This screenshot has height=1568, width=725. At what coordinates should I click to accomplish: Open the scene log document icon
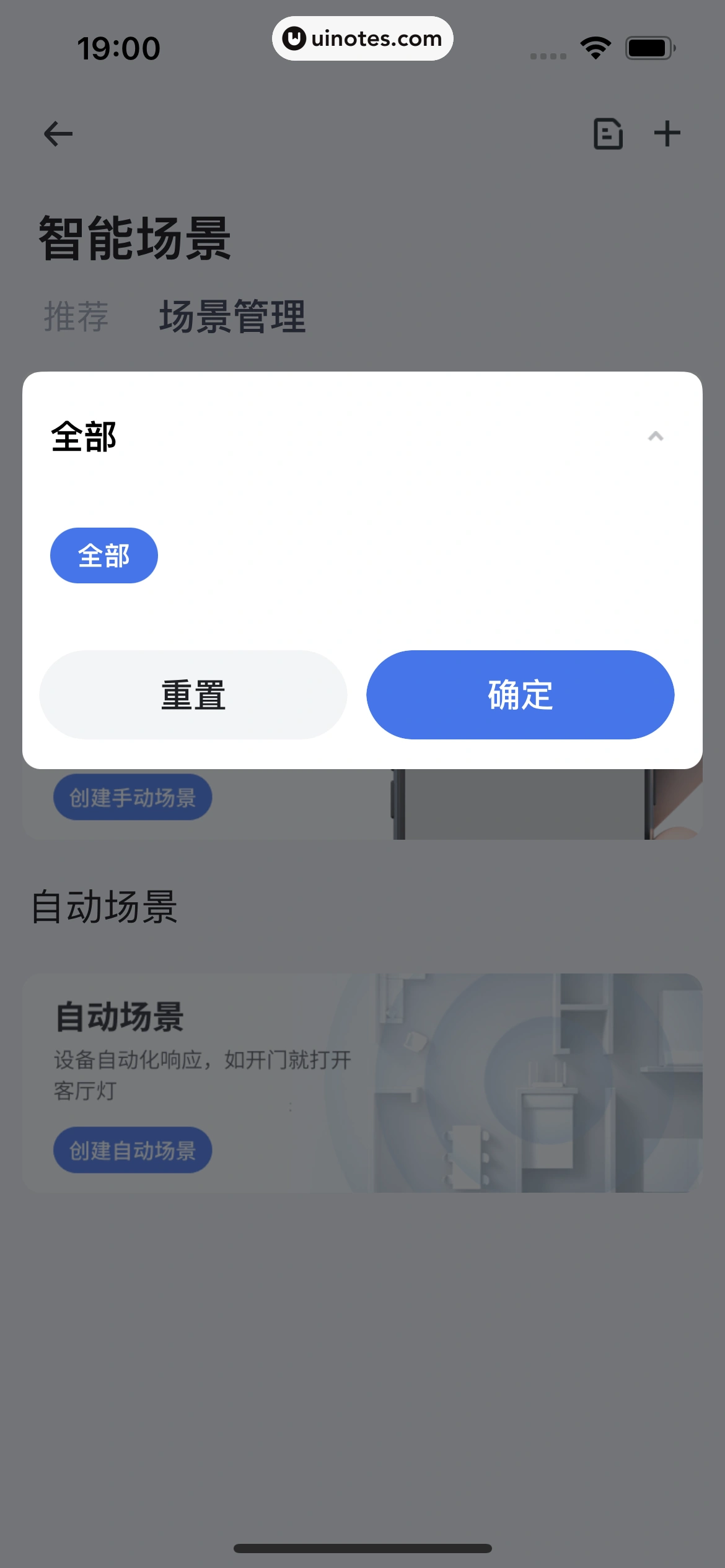[607, 134]
